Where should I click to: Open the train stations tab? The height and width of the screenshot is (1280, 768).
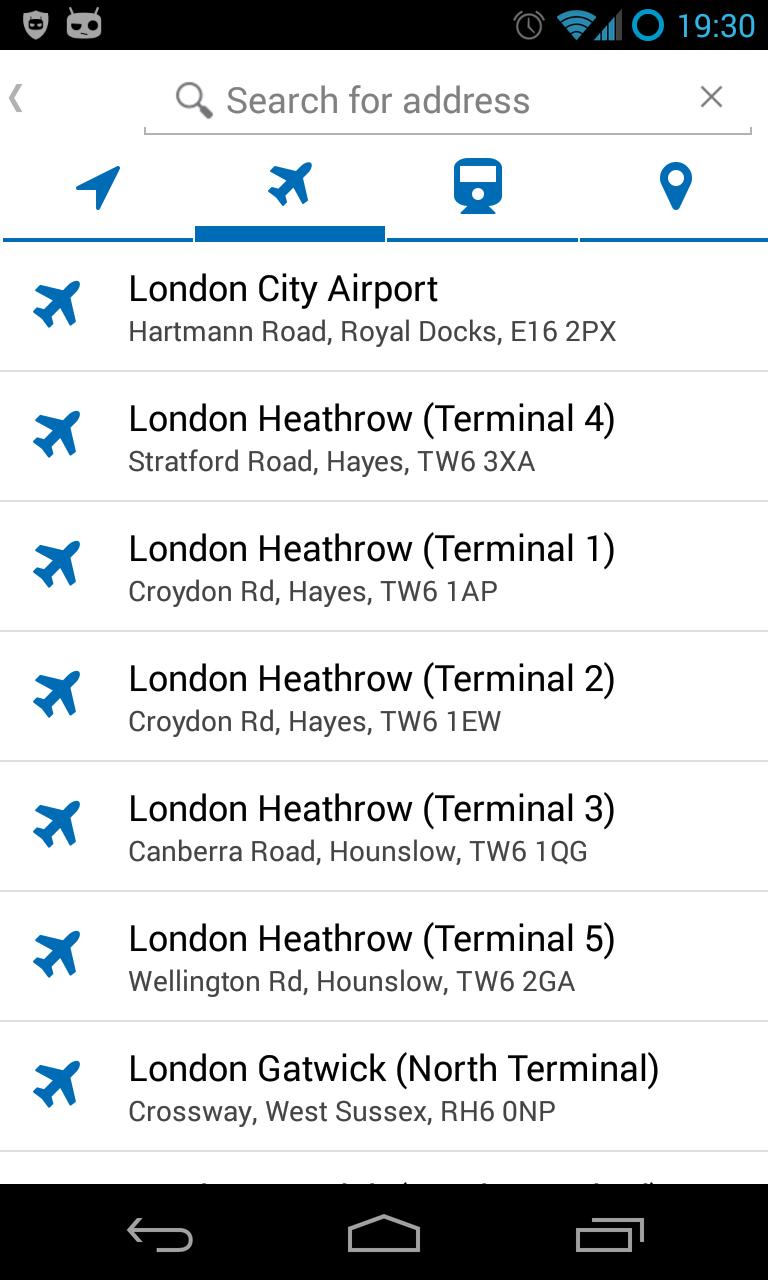(481, 185)
